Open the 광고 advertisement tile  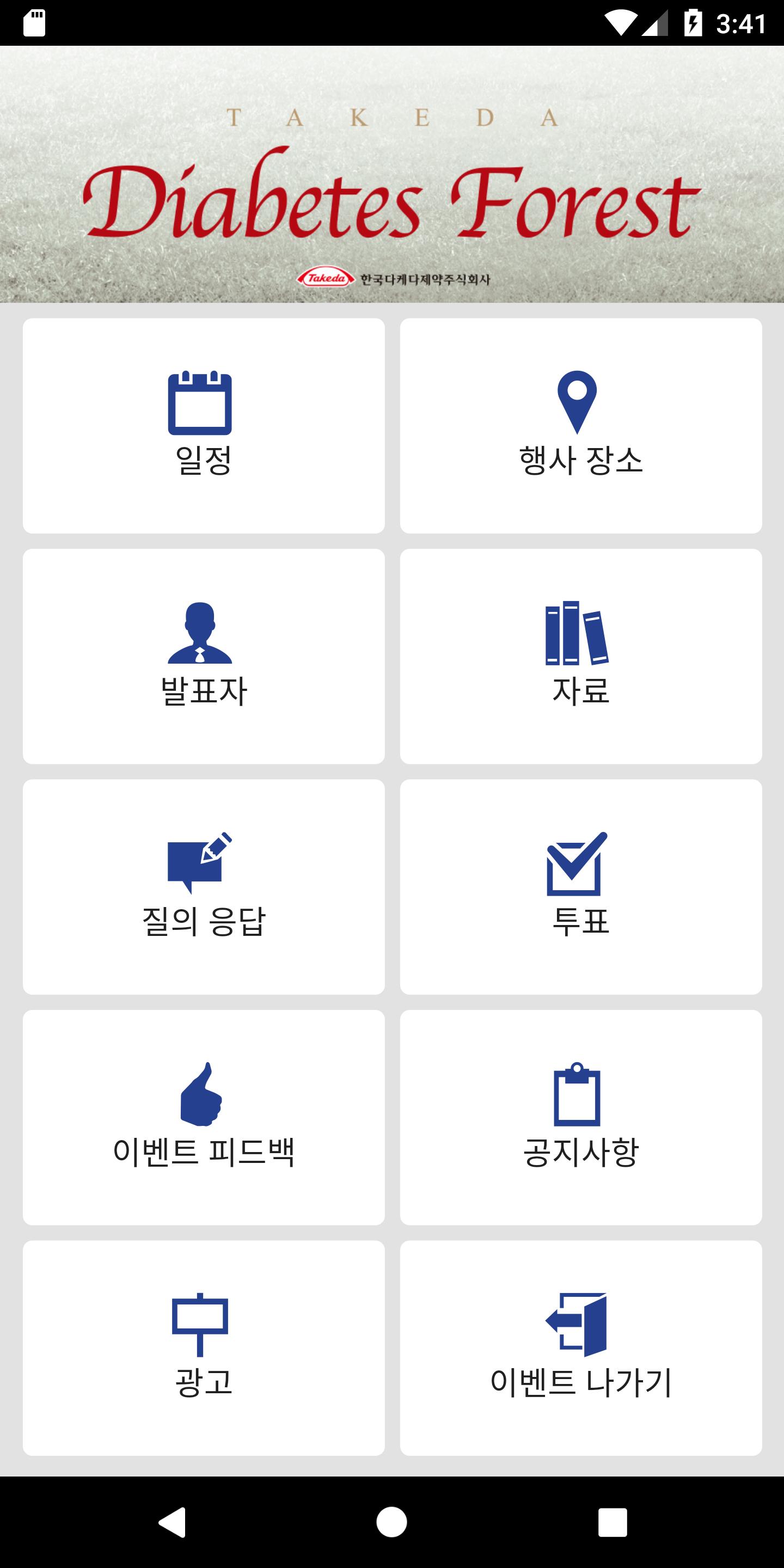point(203,1348)
